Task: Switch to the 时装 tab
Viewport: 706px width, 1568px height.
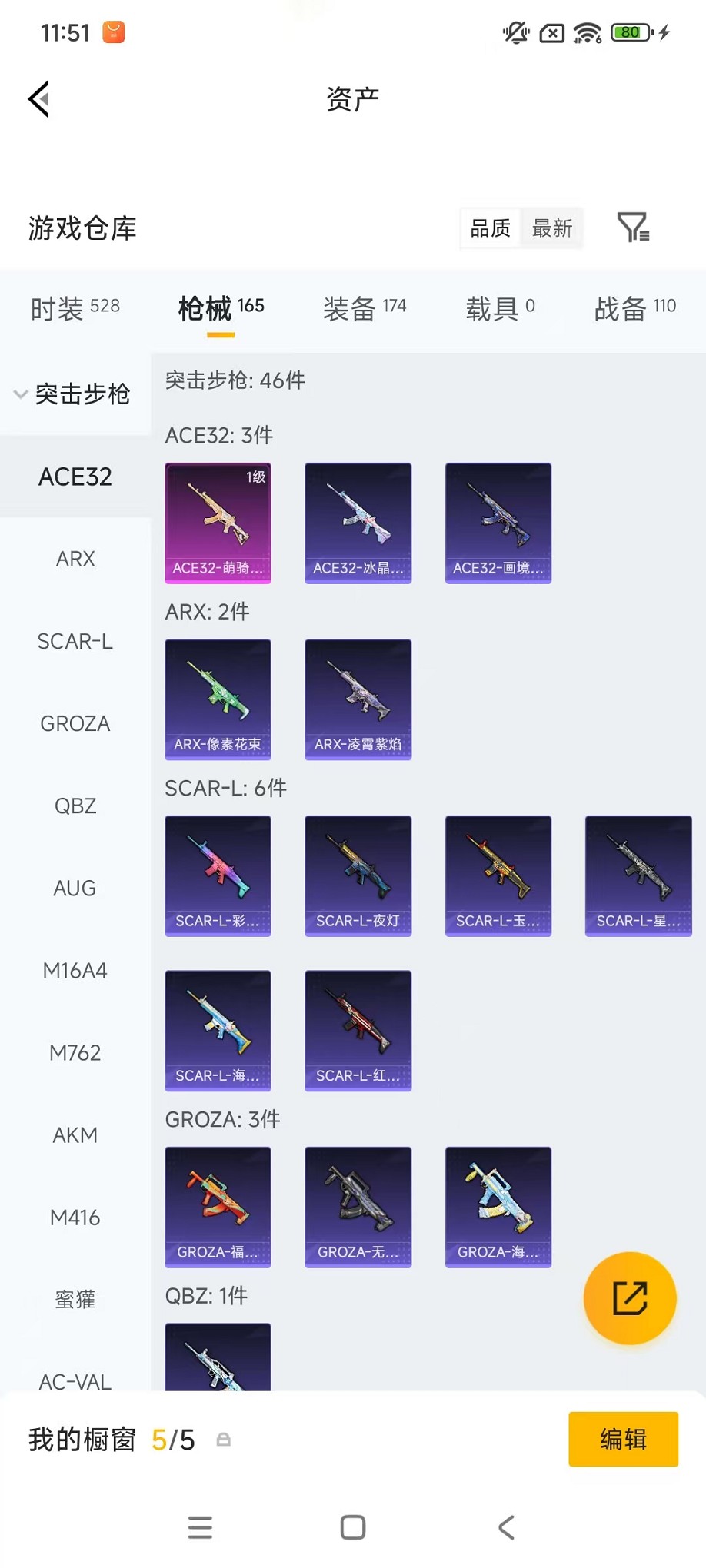Action: click(x=75, y=308)
